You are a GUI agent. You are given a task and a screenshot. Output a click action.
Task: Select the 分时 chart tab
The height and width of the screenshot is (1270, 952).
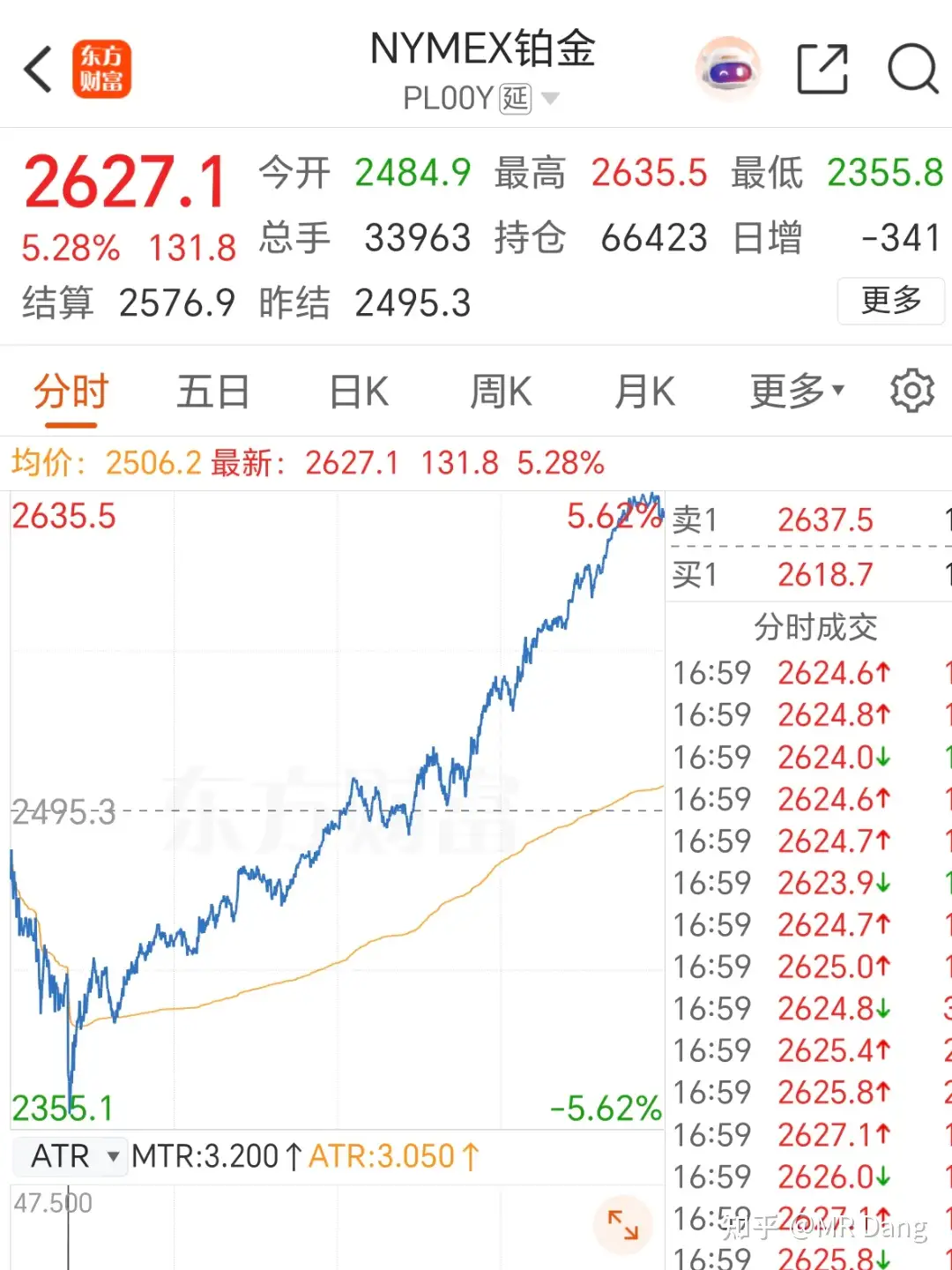pos(71,390)
